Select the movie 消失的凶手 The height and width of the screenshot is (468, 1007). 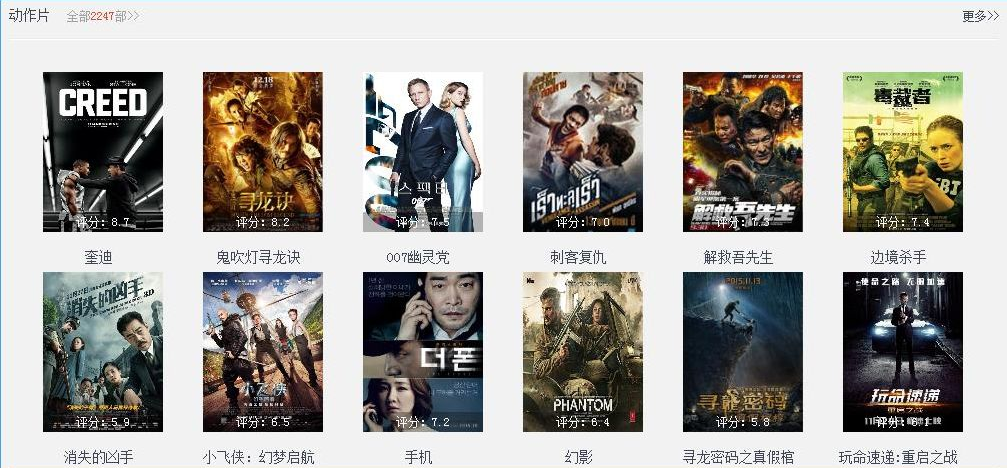(x=102, y=351)
